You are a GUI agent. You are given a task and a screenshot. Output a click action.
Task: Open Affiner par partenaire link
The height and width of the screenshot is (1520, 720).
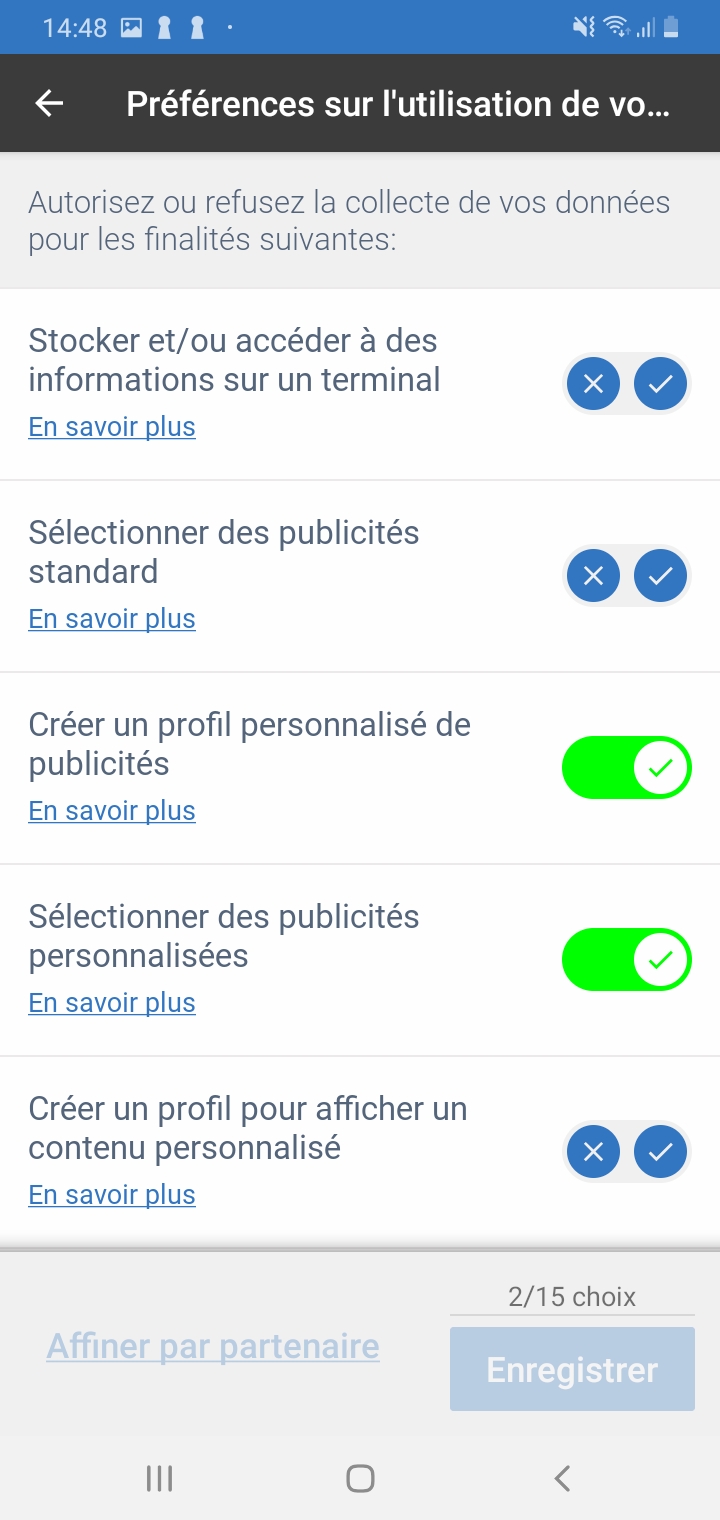(x=213, y=1346)
